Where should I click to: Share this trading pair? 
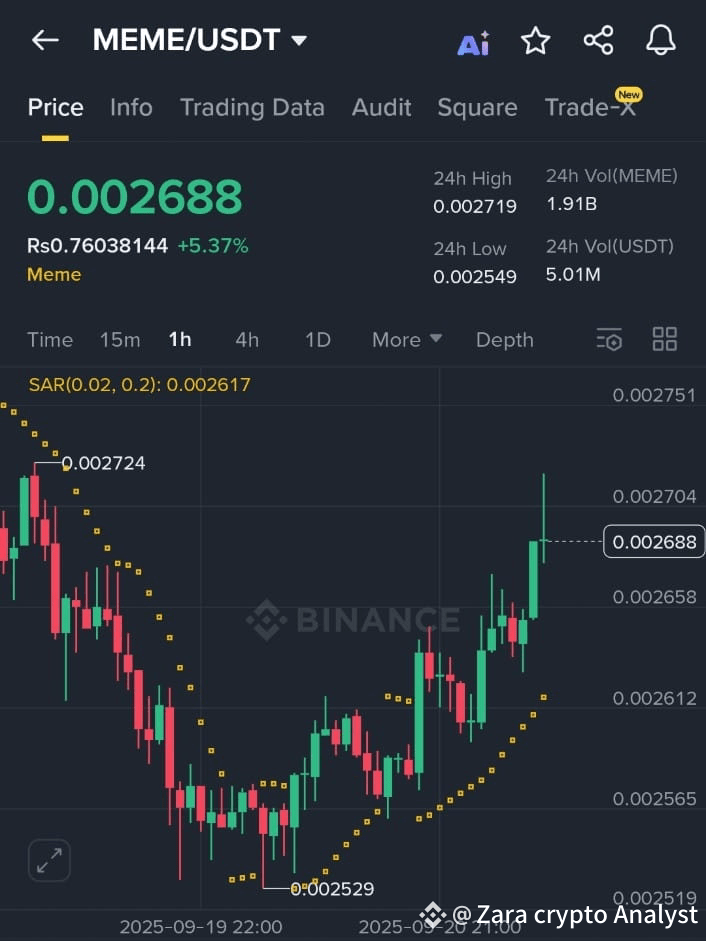click(598, 40)
